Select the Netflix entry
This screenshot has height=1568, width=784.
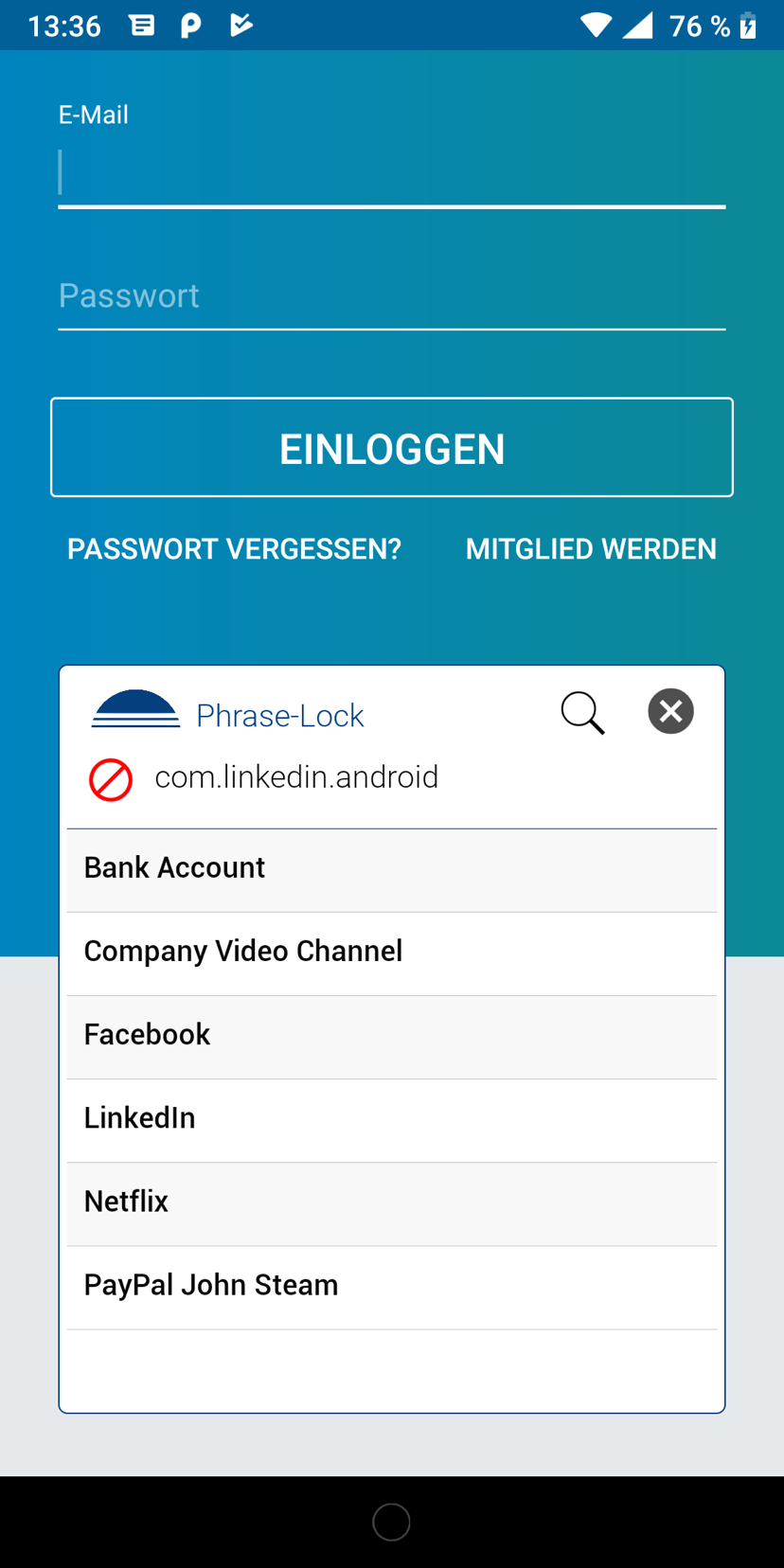392,1203
